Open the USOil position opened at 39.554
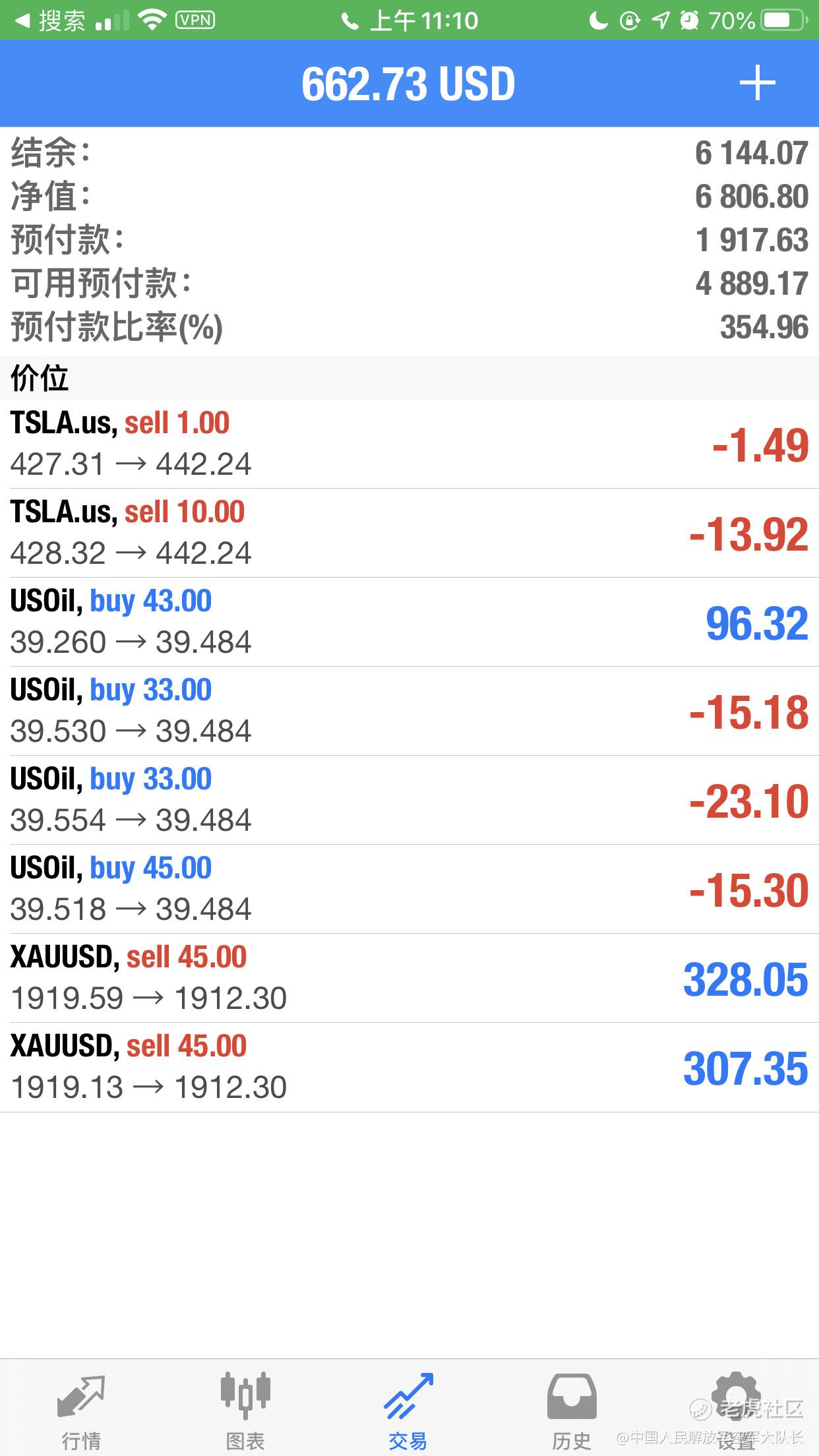This screenshot has width=819, height=1456. tap(409, 800)
